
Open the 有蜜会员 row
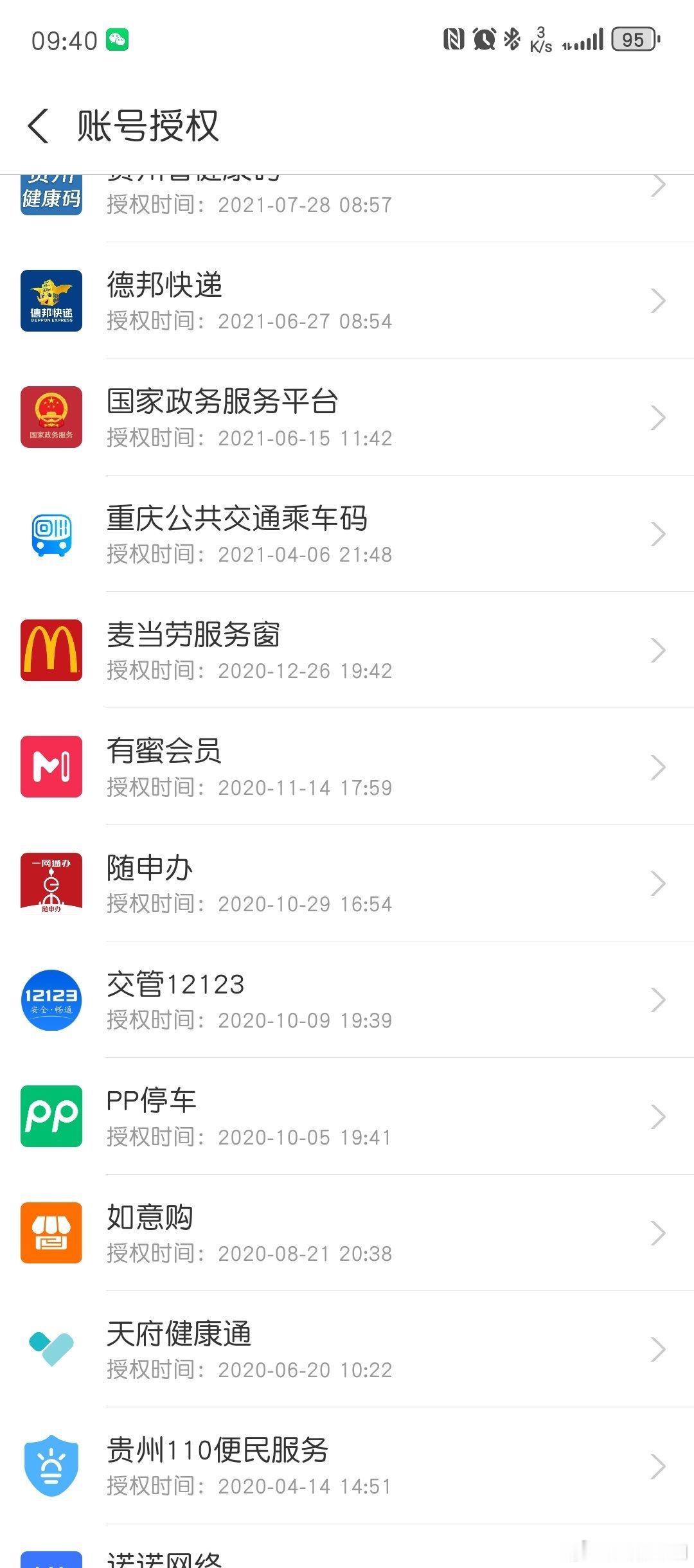(347, 767)
